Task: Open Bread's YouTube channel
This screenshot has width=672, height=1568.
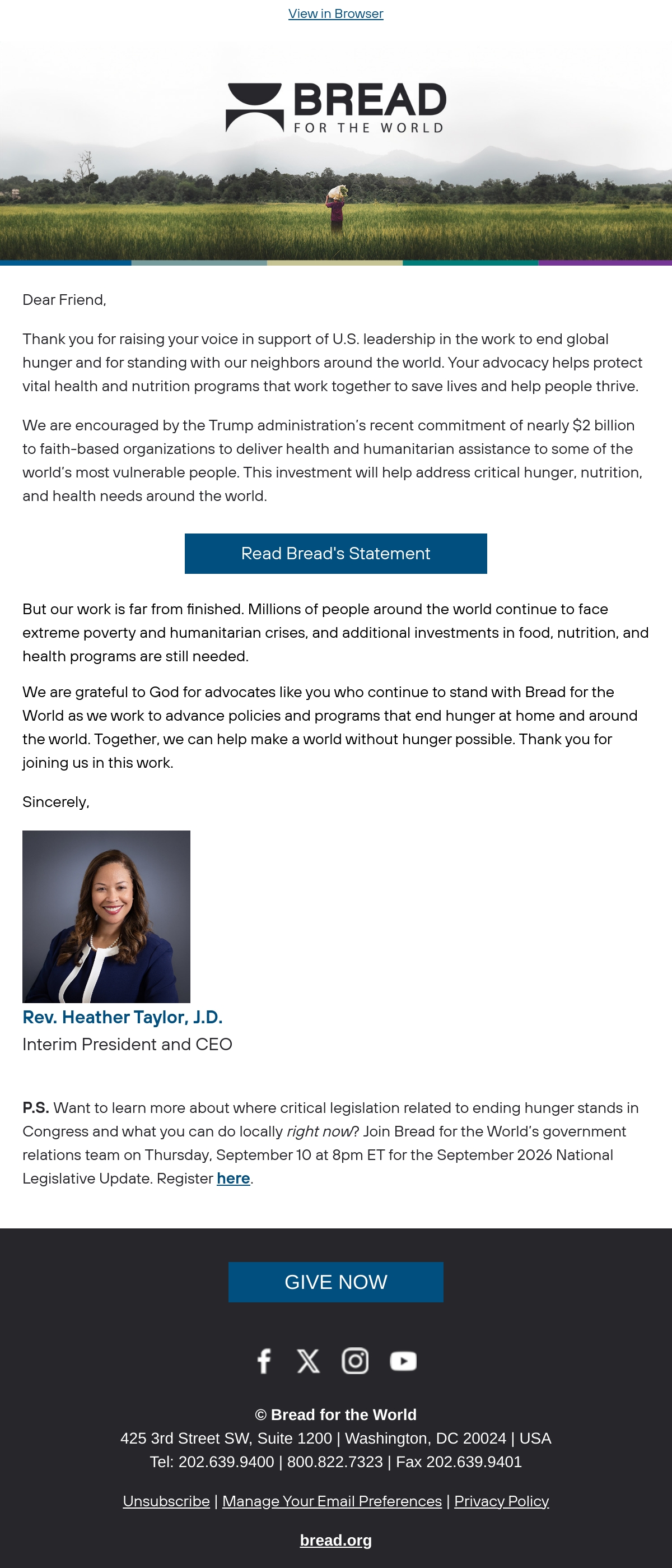Action: click(403, 1361)
